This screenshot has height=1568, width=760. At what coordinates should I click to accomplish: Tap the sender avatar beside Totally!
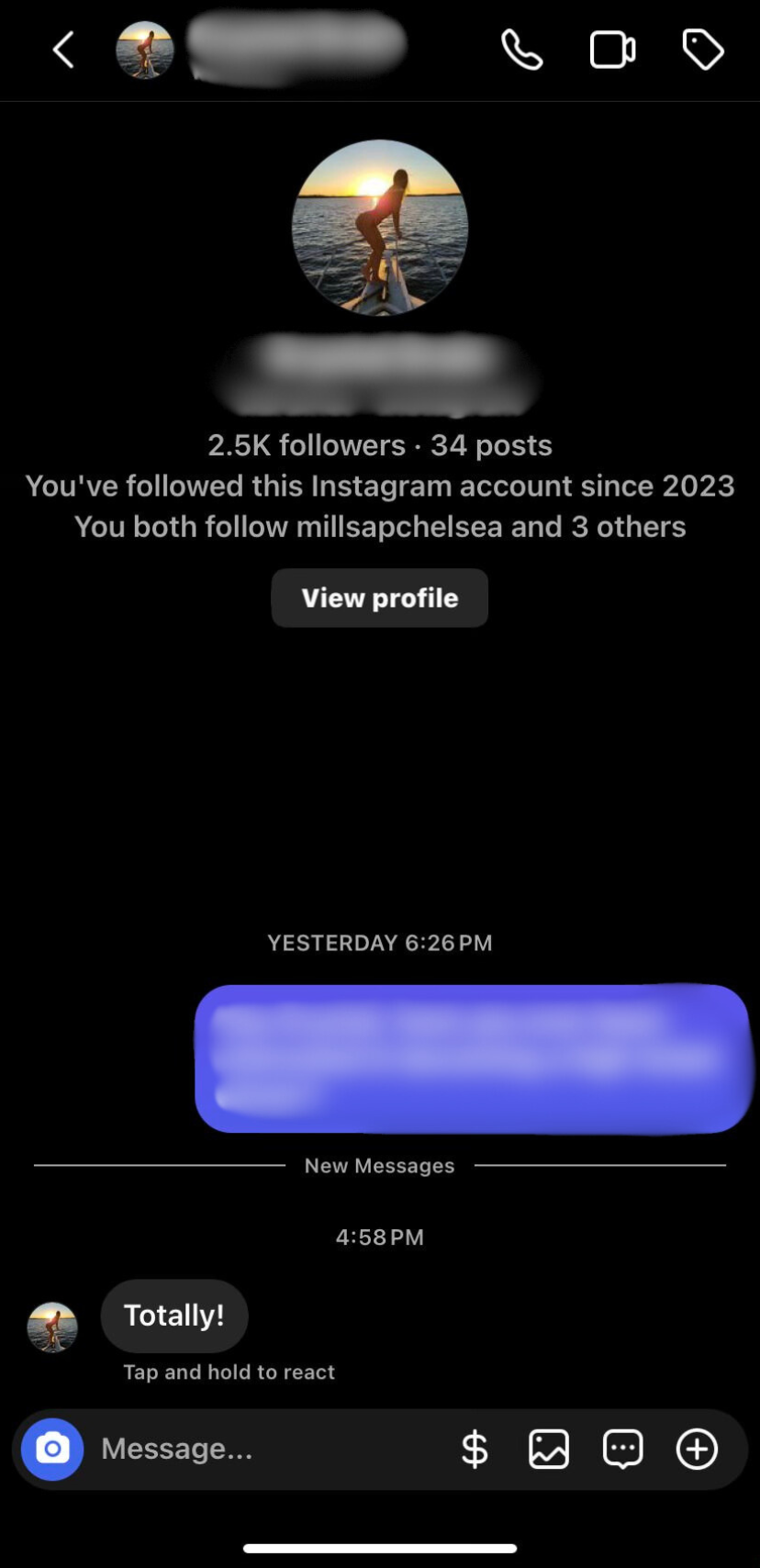tap(52, 1327)
